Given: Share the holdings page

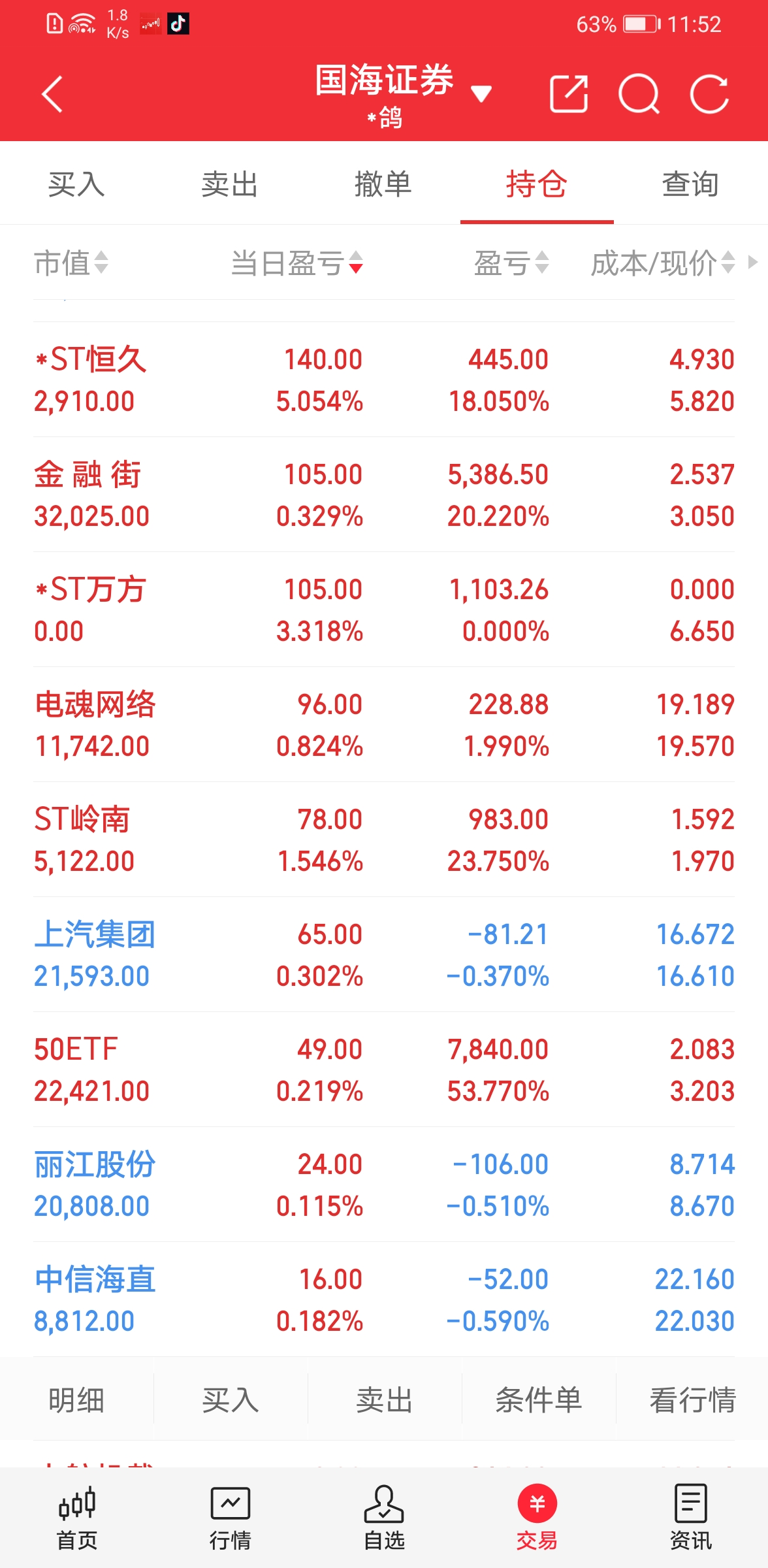Looking at the screenshot, I should pyautogui.click(x=568, y=94).
